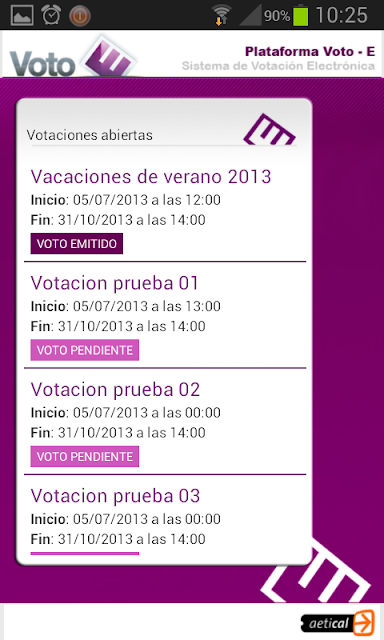Viewport: 384px width, 640px height.
Task: Open Votacion prueba 01 title
Action: [115, 283]
